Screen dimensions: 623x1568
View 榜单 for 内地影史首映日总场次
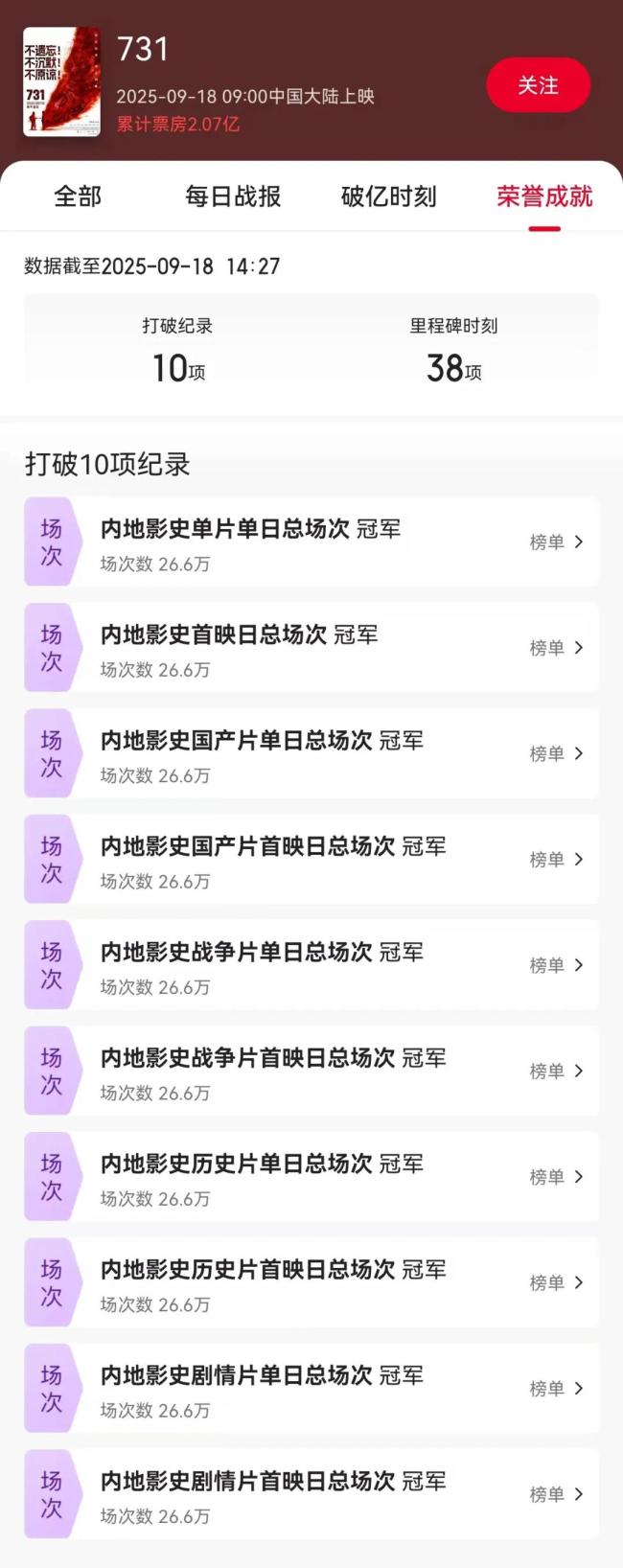point(556,648)
